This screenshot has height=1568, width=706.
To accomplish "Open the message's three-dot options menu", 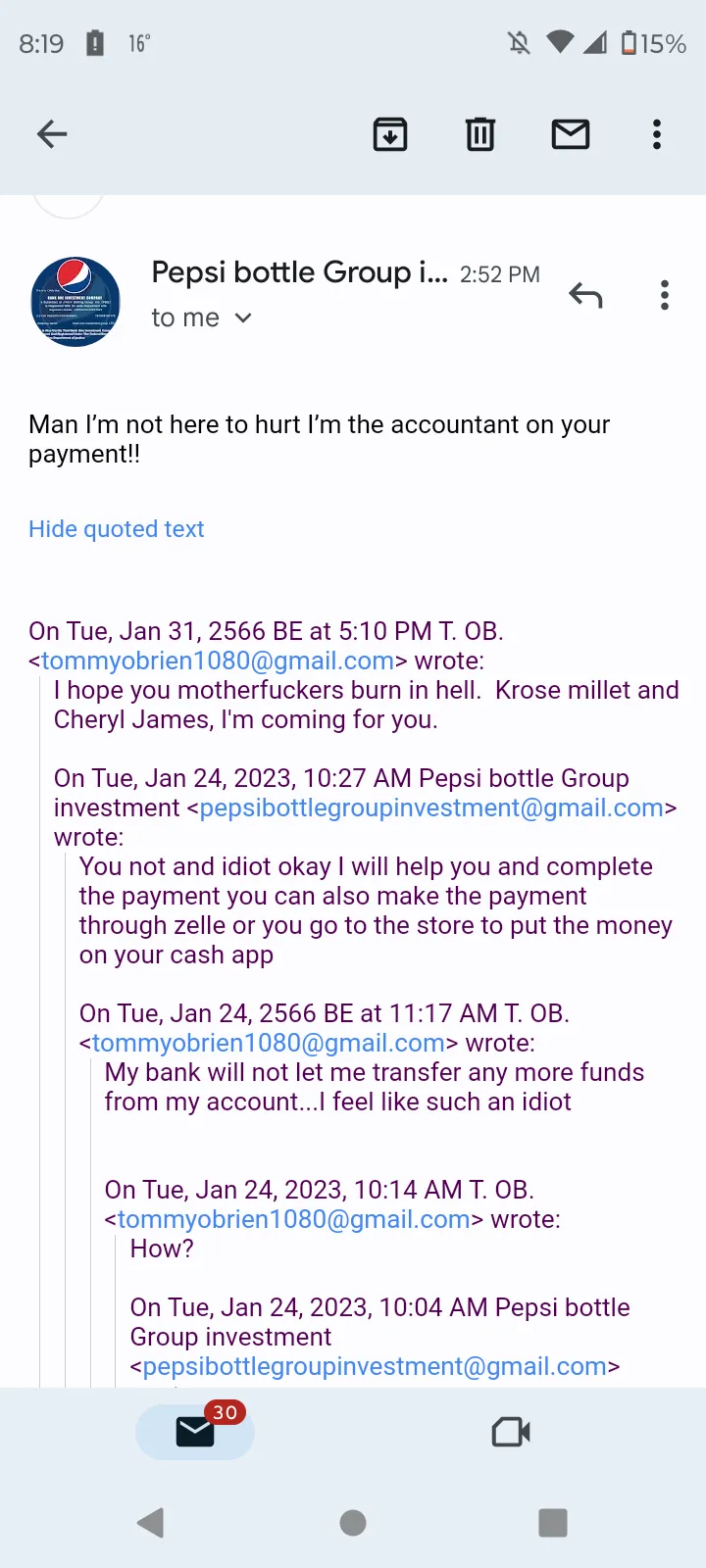I will click(x=665, y=295).
